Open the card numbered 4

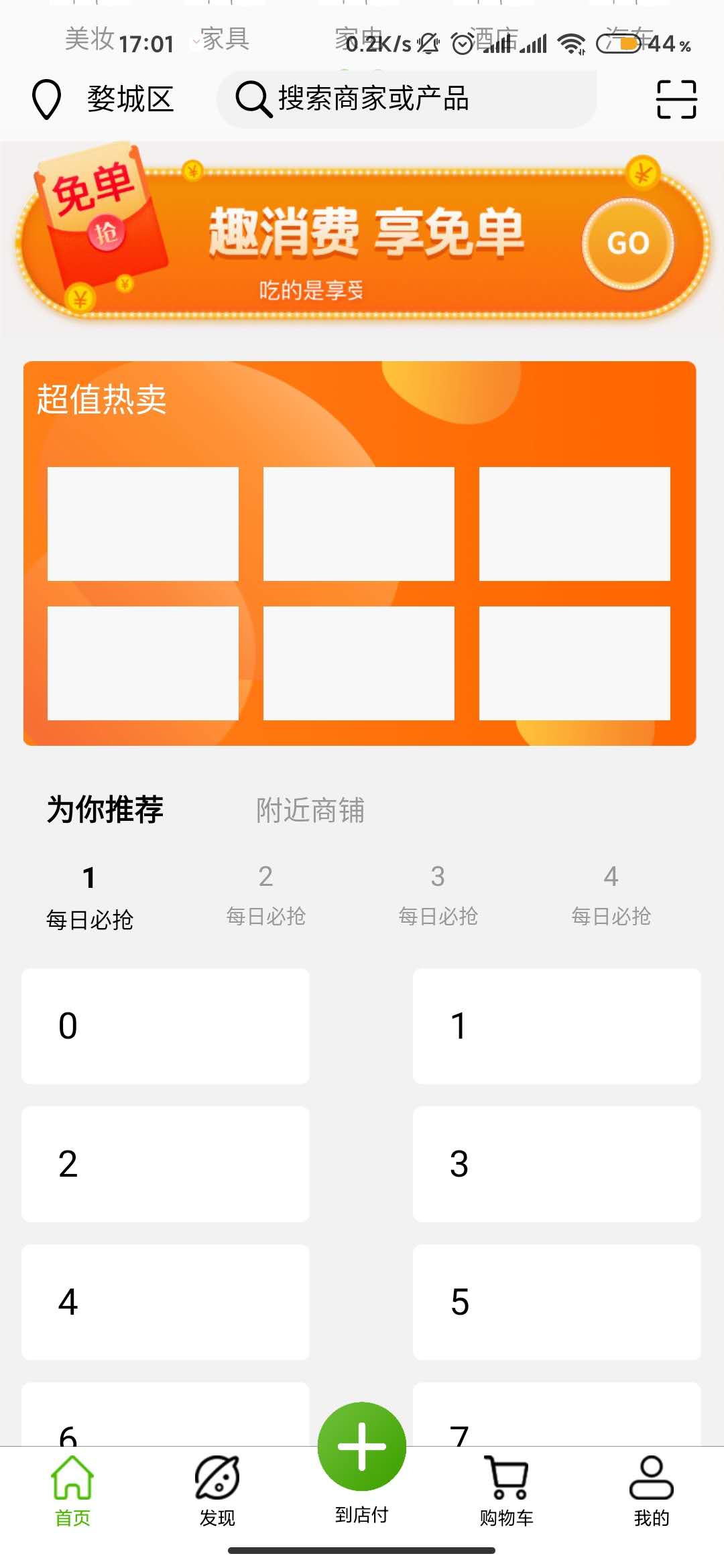[165, 1302]
